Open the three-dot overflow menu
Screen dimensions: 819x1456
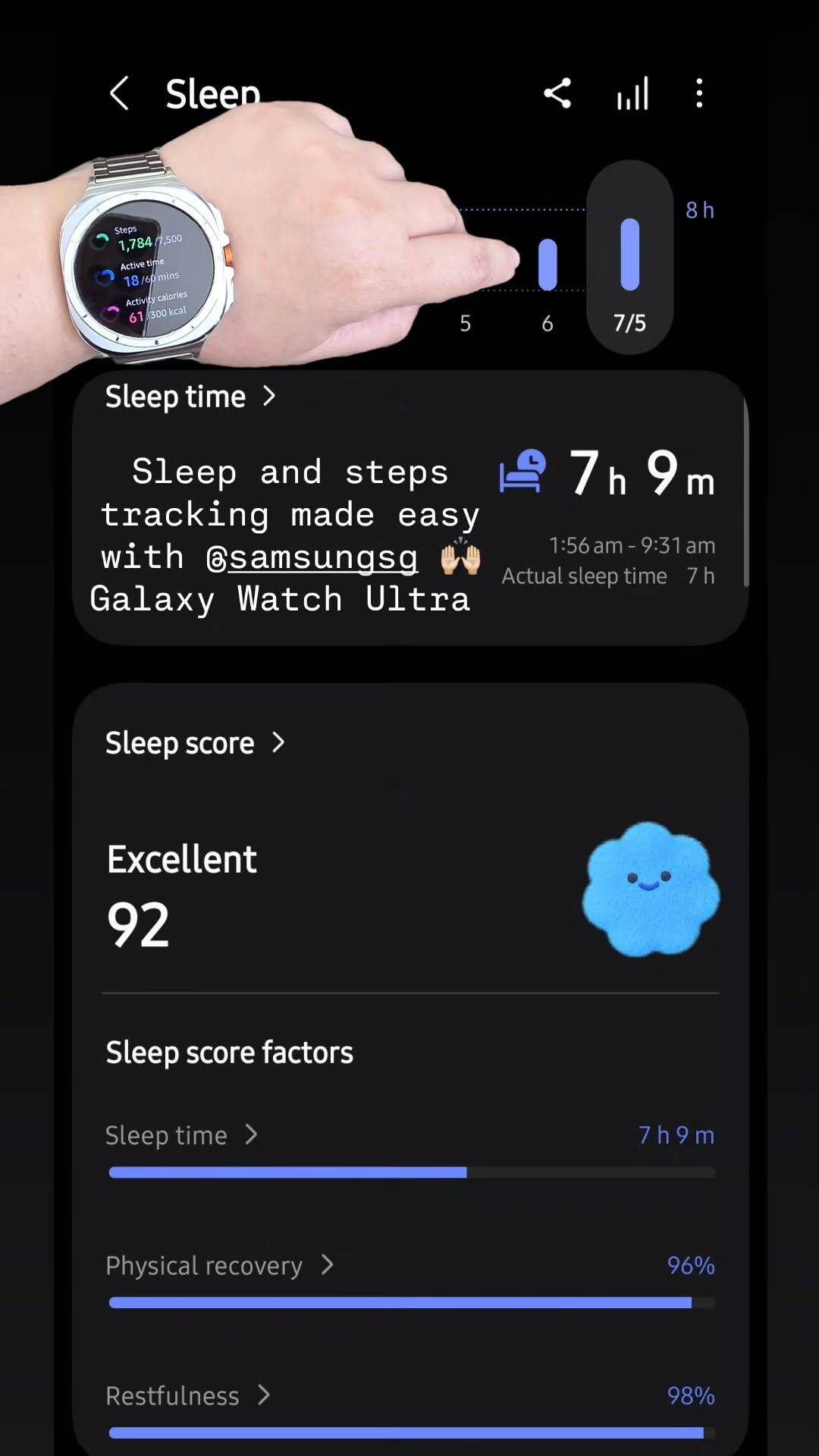pos(698,93)
